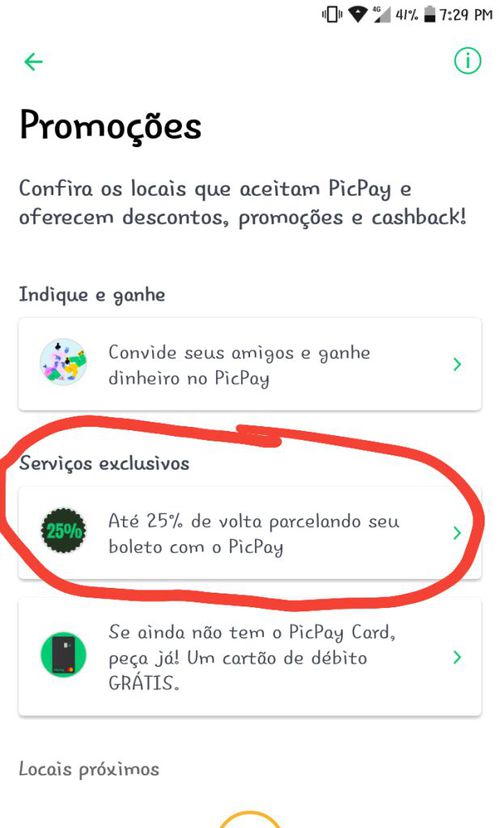The image size is (500, 828).
Task: Open the info icon about Promoções
Action: [467, 61]
